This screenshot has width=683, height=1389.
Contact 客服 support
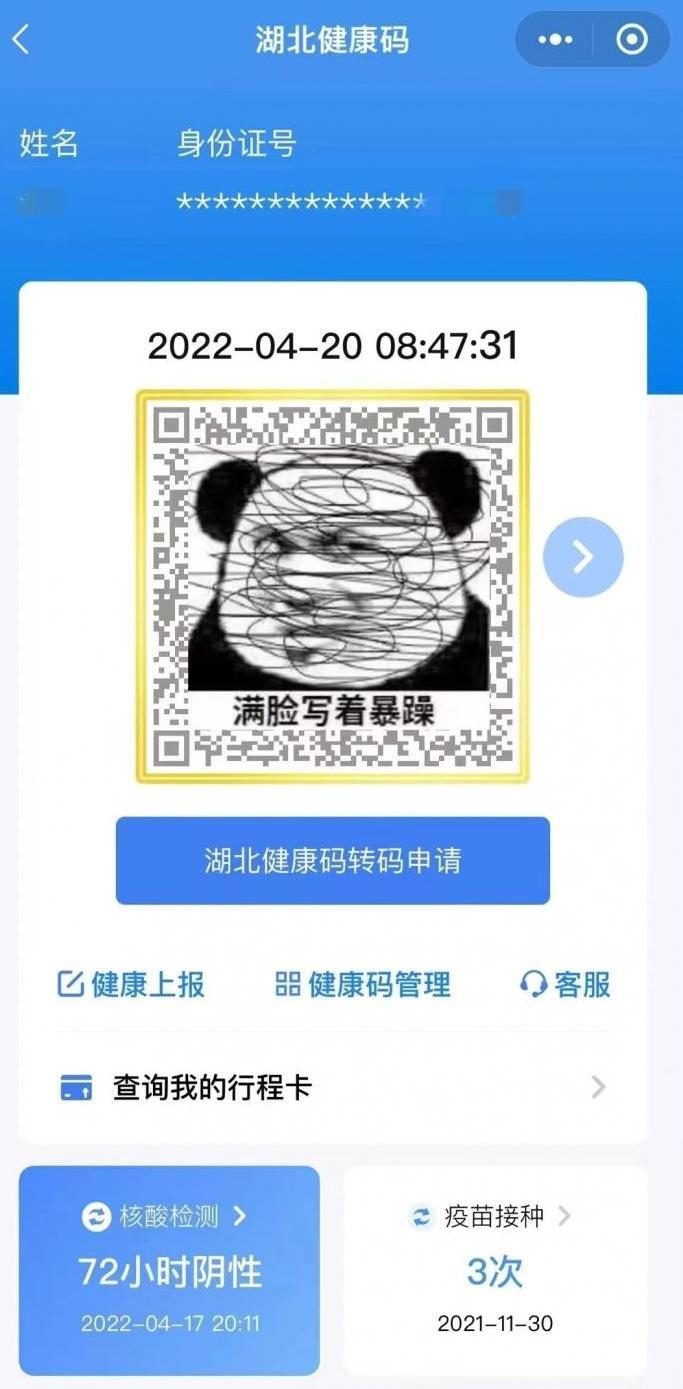[565, 984]
